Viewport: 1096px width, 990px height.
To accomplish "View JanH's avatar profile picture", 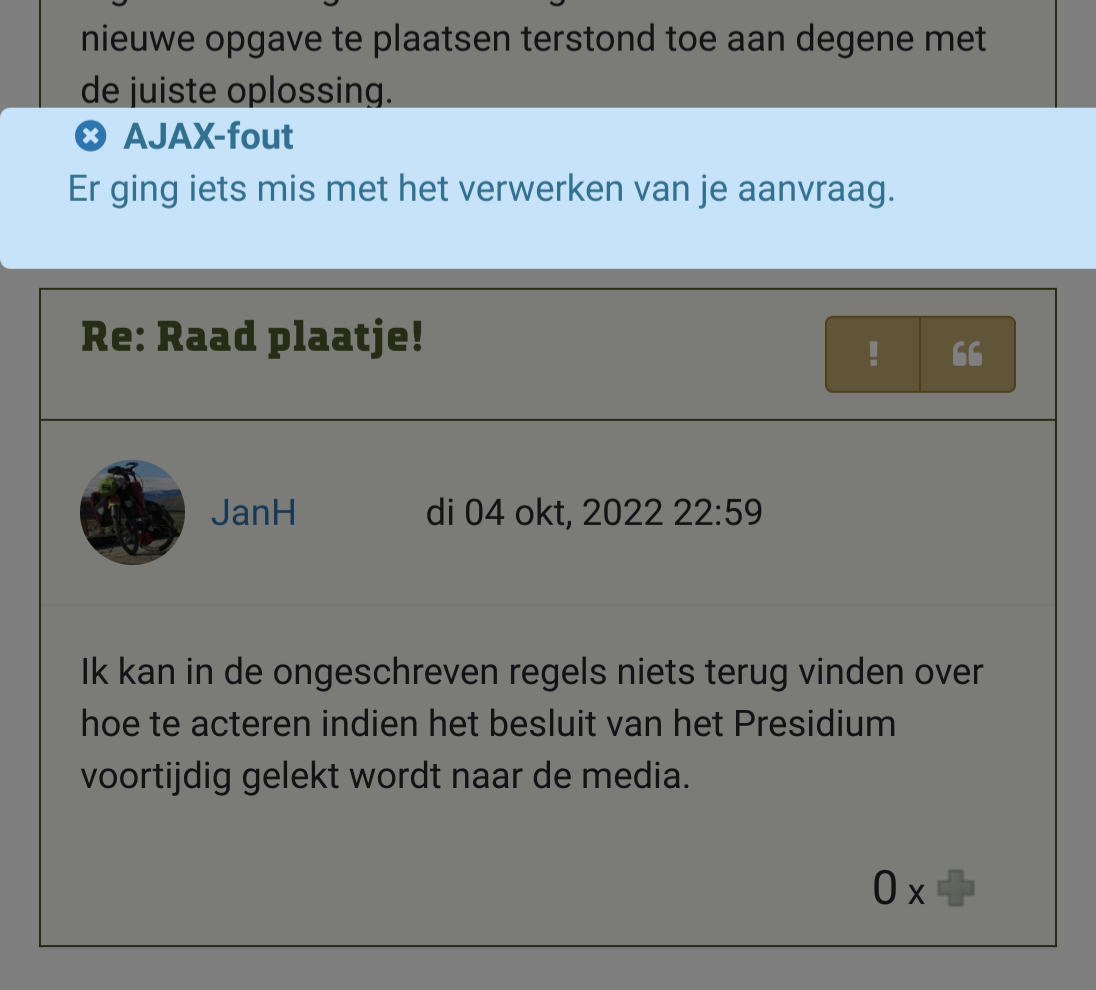I will point(132,513).
